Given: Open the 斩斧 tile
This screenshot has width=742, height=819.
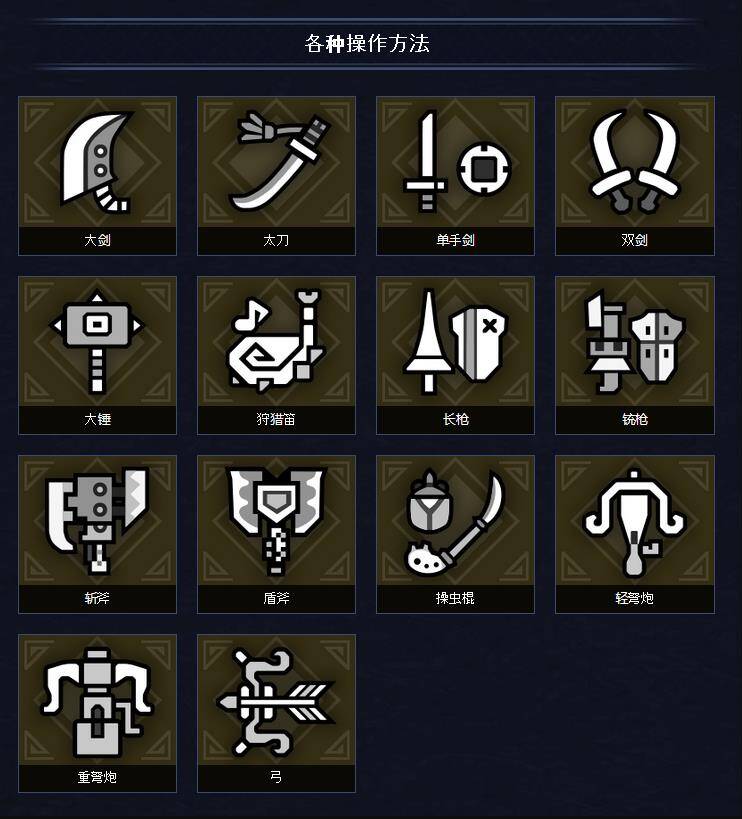Looking at the screenshot, I should coord(97,533).
